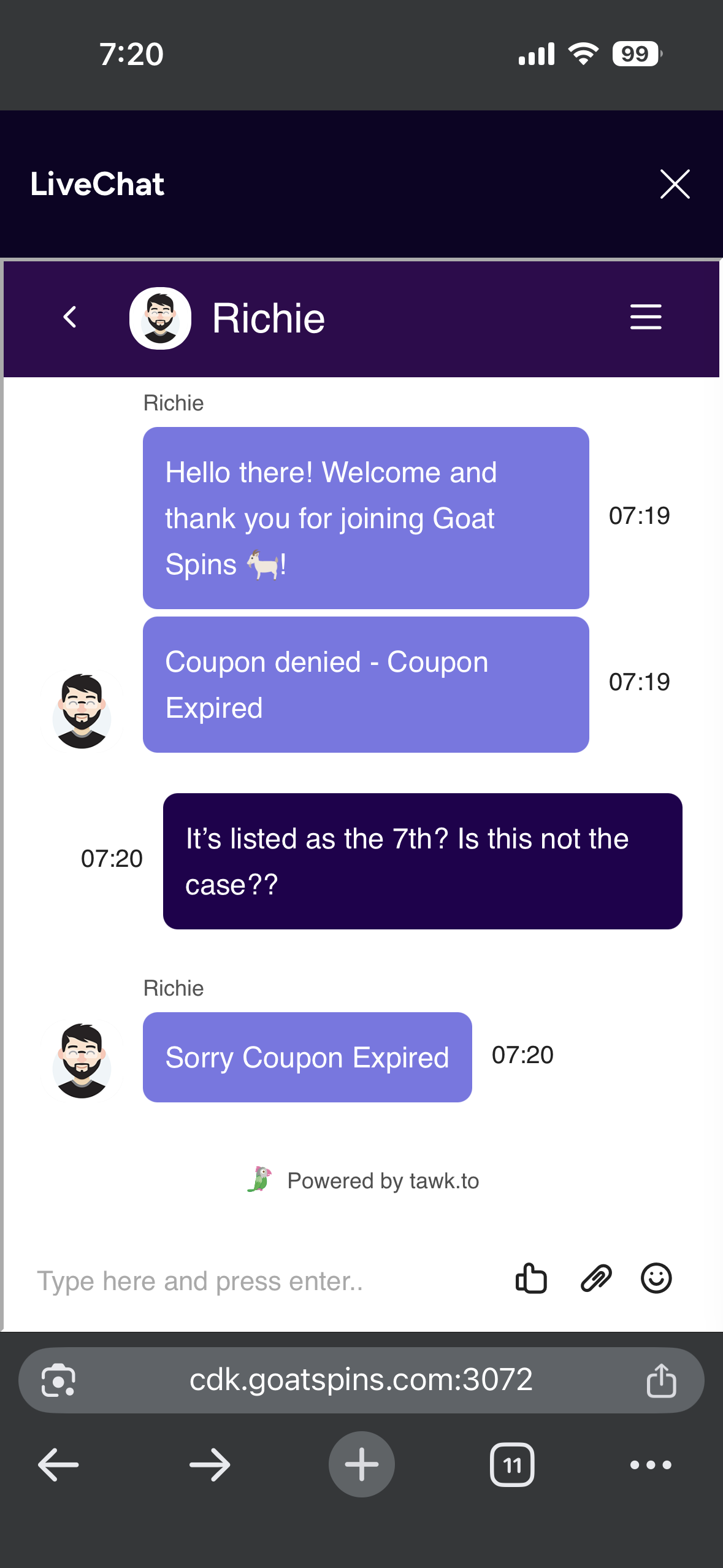Image resolution: width=723 pixels, height=1568 pixels.
Task: Attach a file with the paperclip
Action: [595, 1279]
